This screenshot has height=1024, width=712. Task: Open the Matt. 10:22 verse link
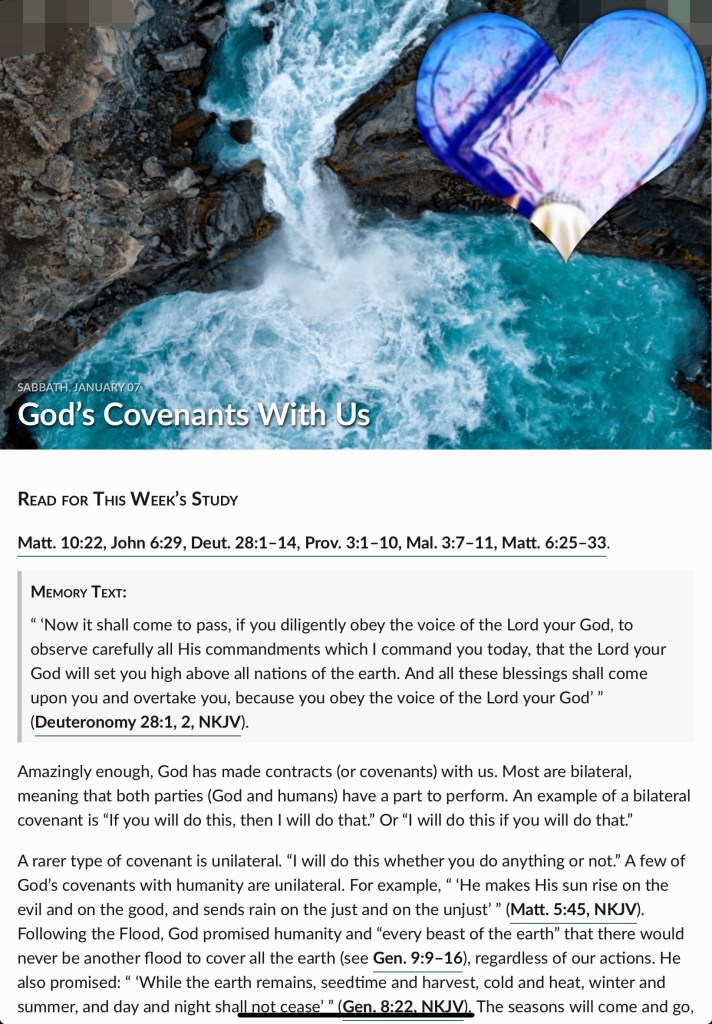click(x=61, y=543)
